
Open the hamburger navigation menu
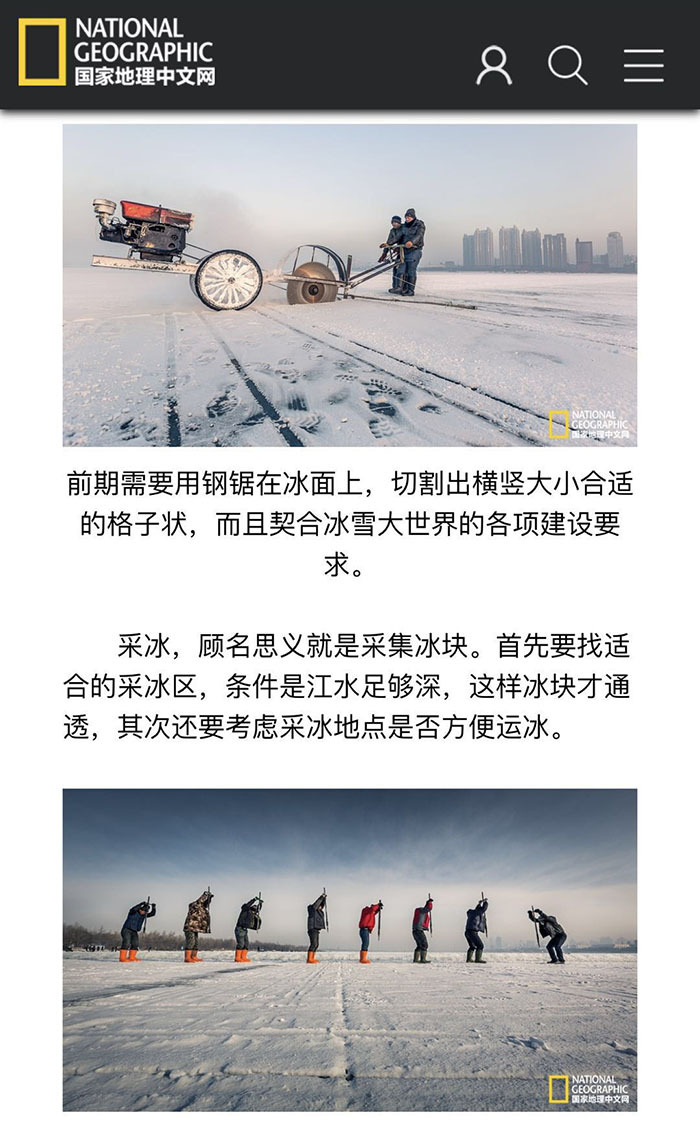[x=643, y=65]
